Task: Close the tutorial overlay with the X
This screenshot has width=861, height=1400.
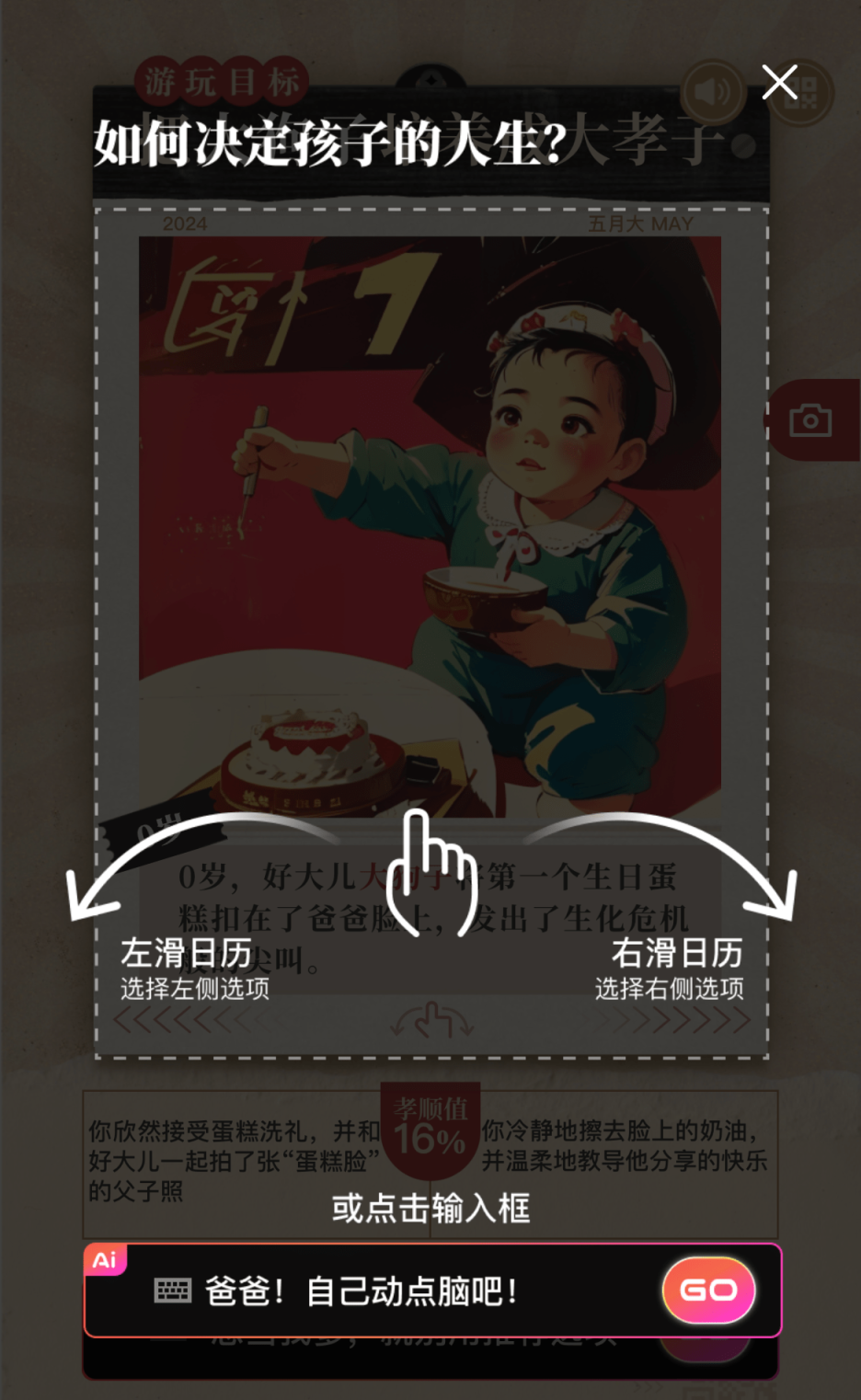Action: (779, 82)
